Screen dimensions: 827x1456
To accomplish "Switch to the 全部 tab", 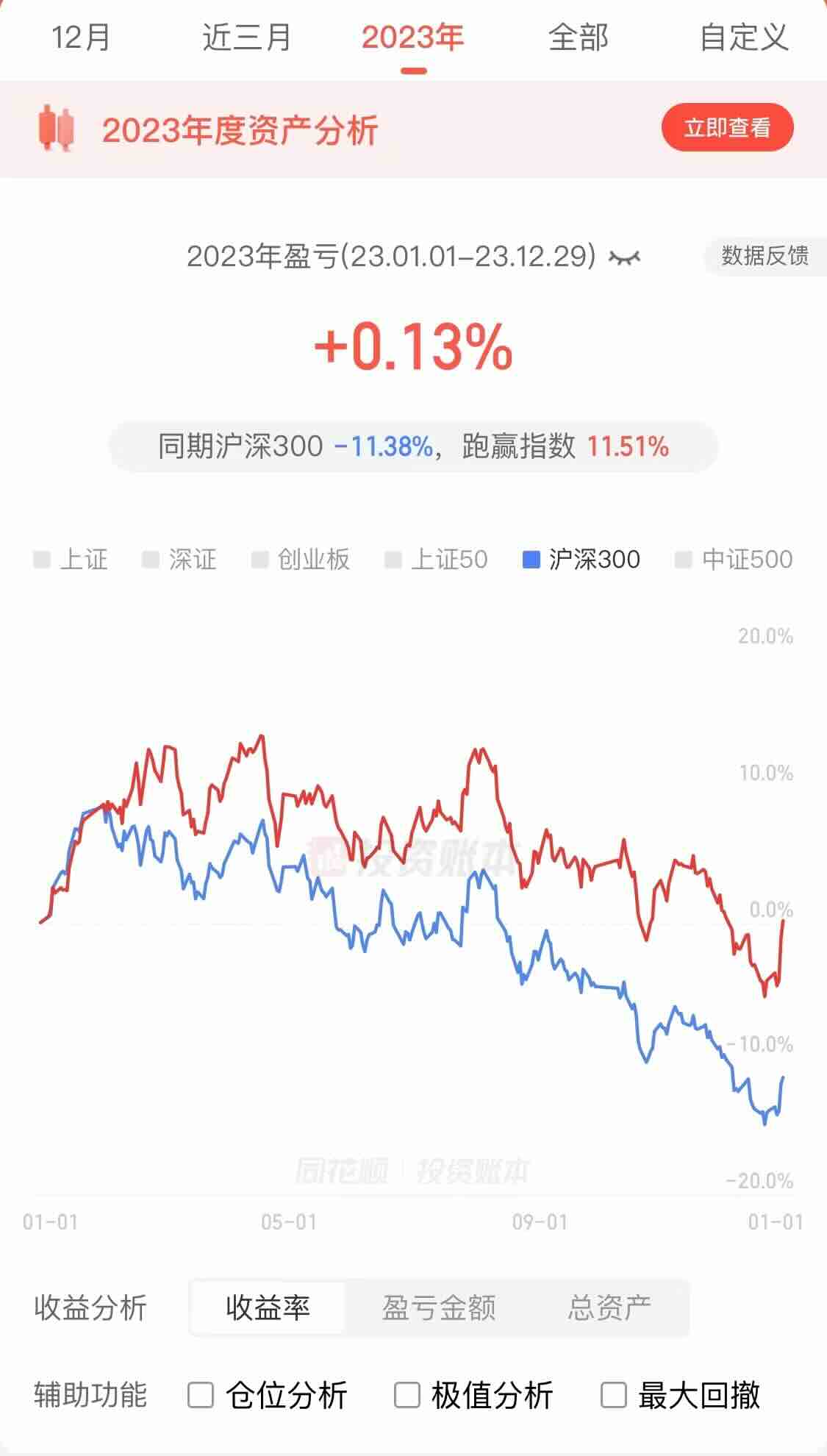I will click(x=579, y=38).
